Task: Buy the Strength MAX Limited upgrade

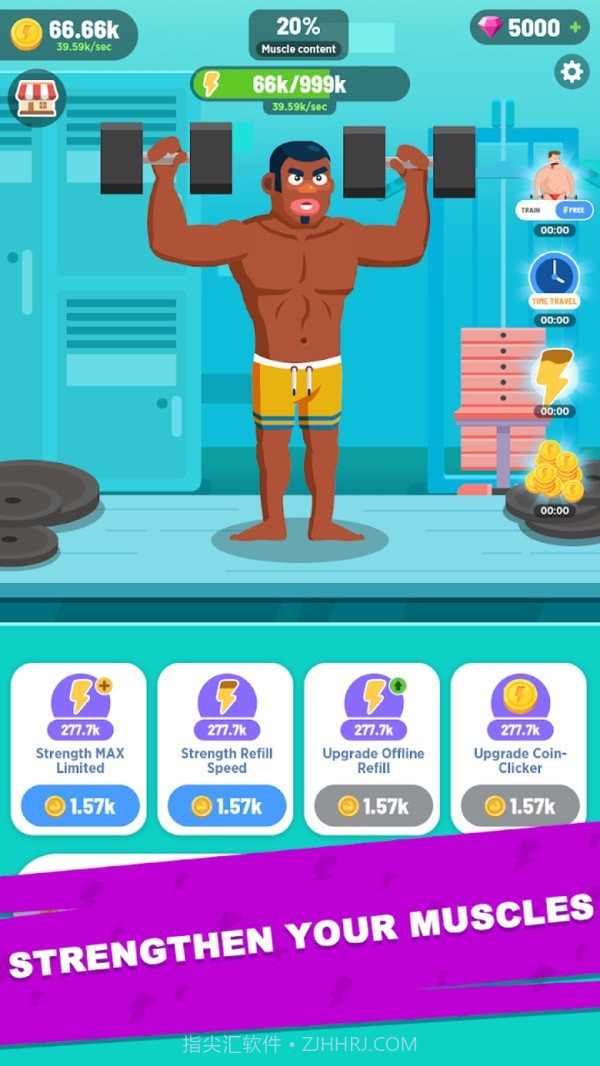Action: pyautogui.click(x=79, y=806)
